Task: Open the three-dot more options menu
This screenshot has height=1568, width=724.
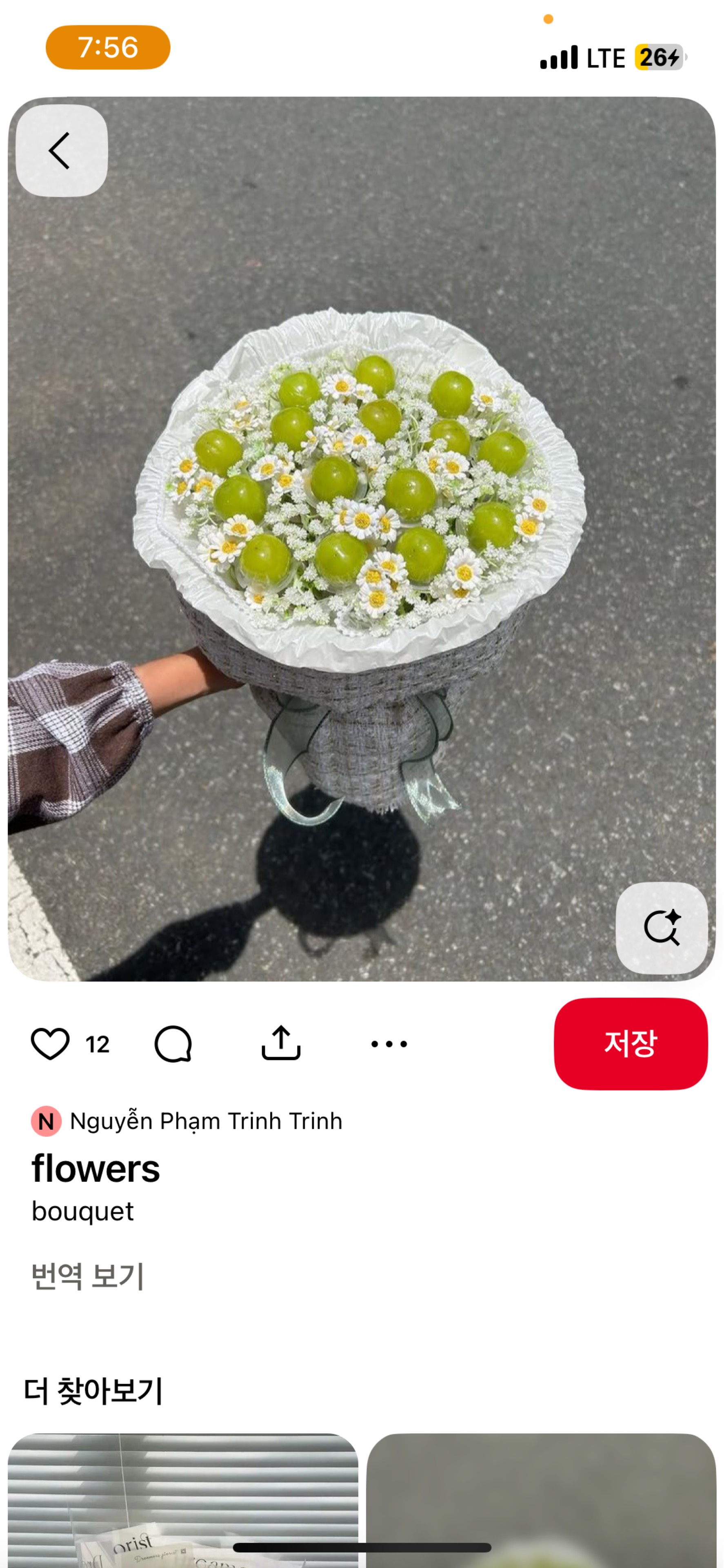Action: (389, 1043)
